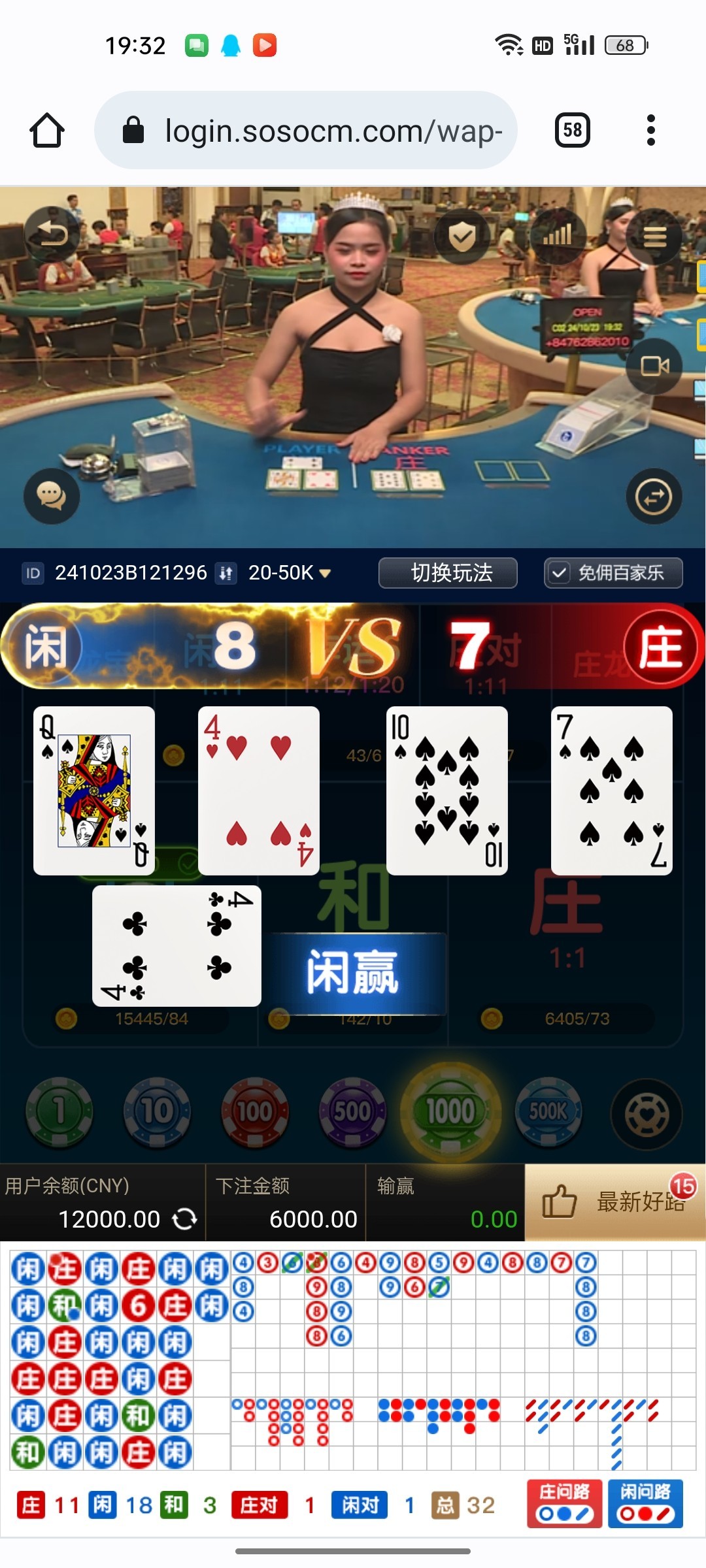Tap the 切换玩法 button
This screenshot has width=706, height=1568.
[448, 573]
